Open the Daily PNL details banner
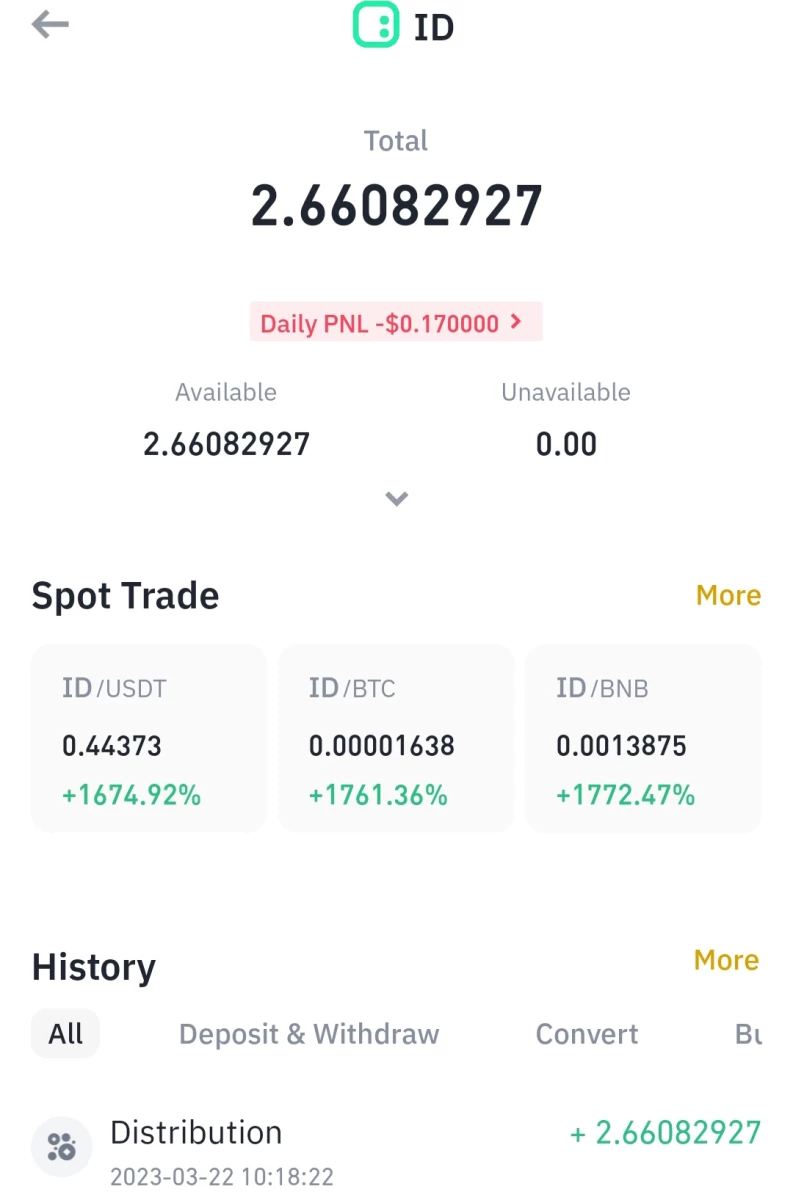The image size is (793, 1200). (396, 322)
